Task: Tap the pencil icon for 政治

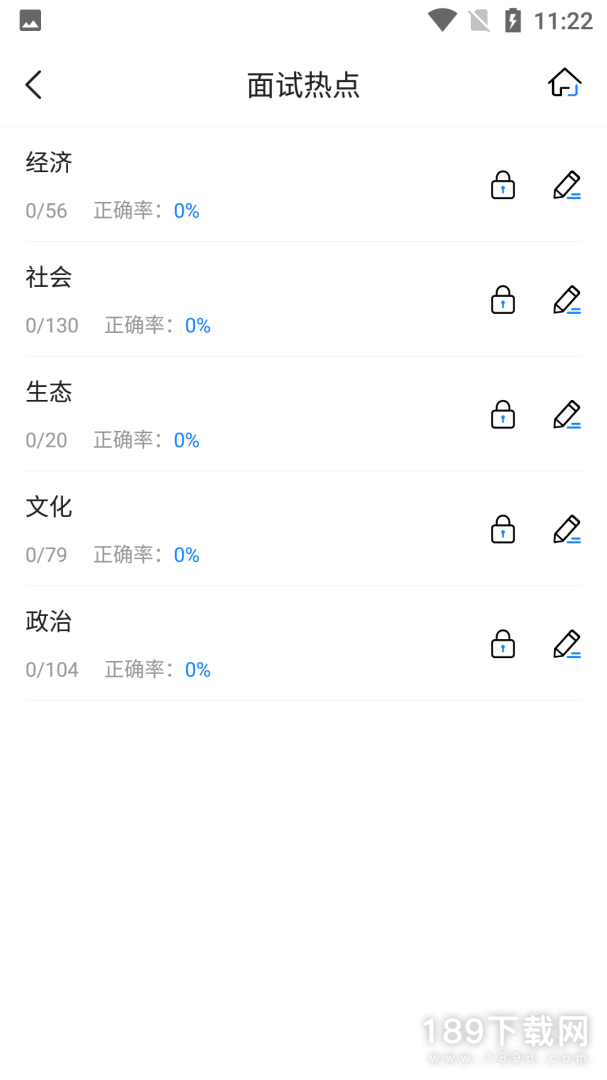Action: coord(567,645)
